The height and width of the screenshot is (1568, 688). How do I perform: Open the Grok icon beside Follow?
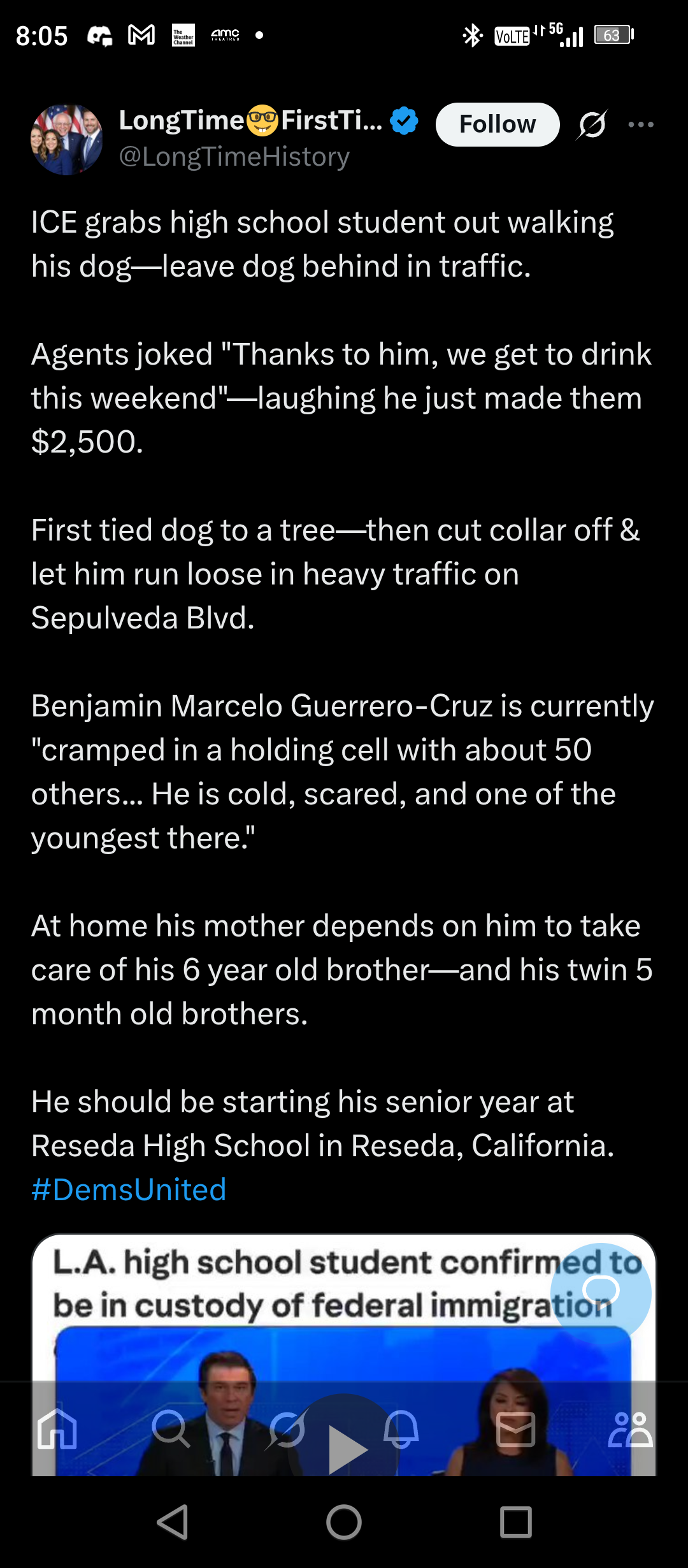pos(592,124)
